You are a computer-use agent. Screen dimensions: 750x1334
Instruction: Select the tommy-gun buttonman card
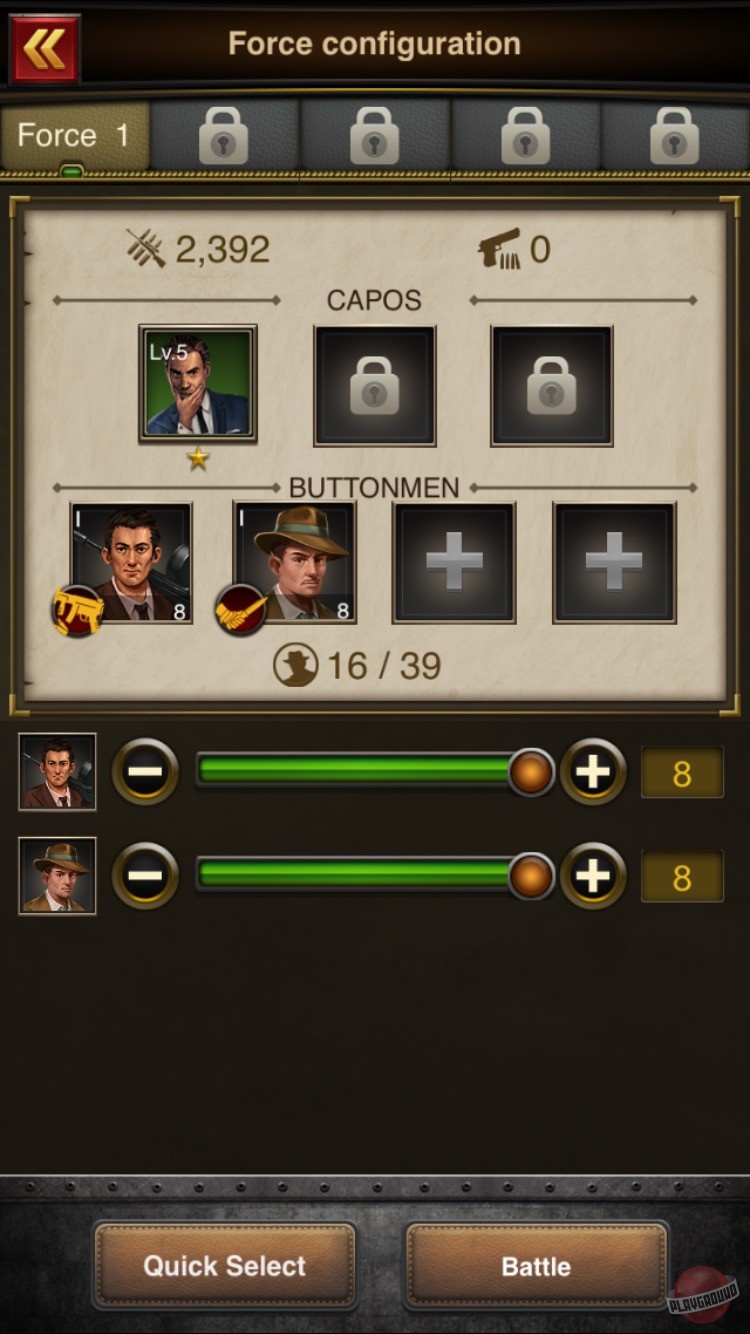coord(131,563)
